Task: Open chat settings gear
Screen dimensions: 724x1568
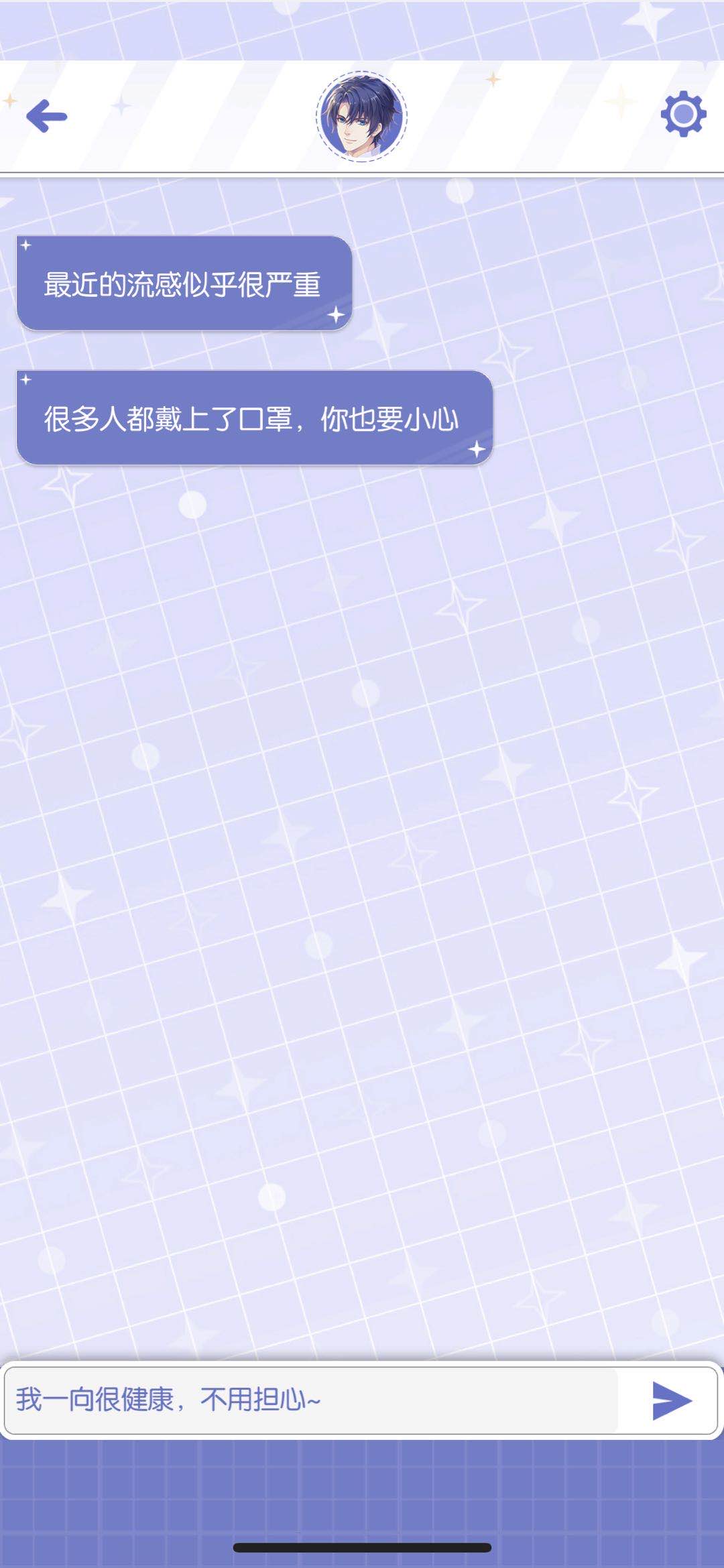Action: [x=683, y=115]
